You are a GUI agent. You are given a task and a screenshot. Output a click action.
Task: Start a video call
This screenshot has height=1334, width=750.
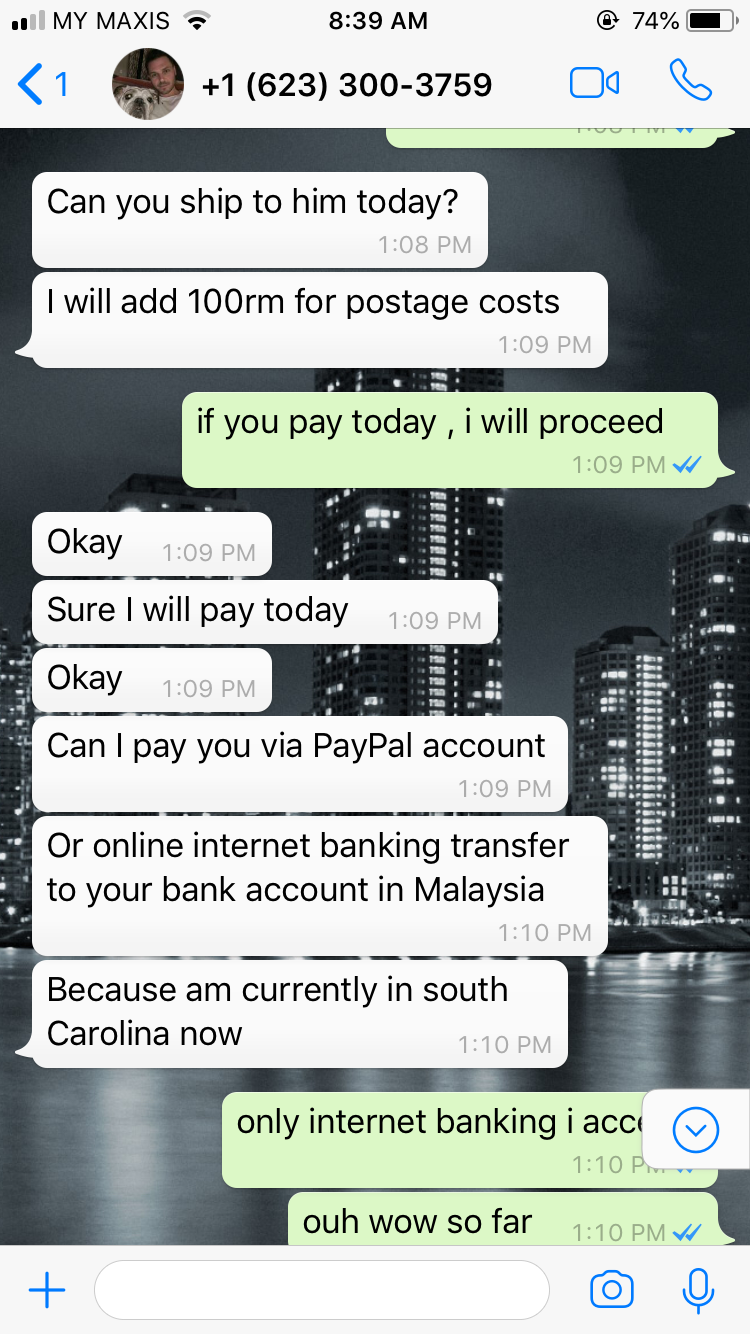[x=594, y=83]
